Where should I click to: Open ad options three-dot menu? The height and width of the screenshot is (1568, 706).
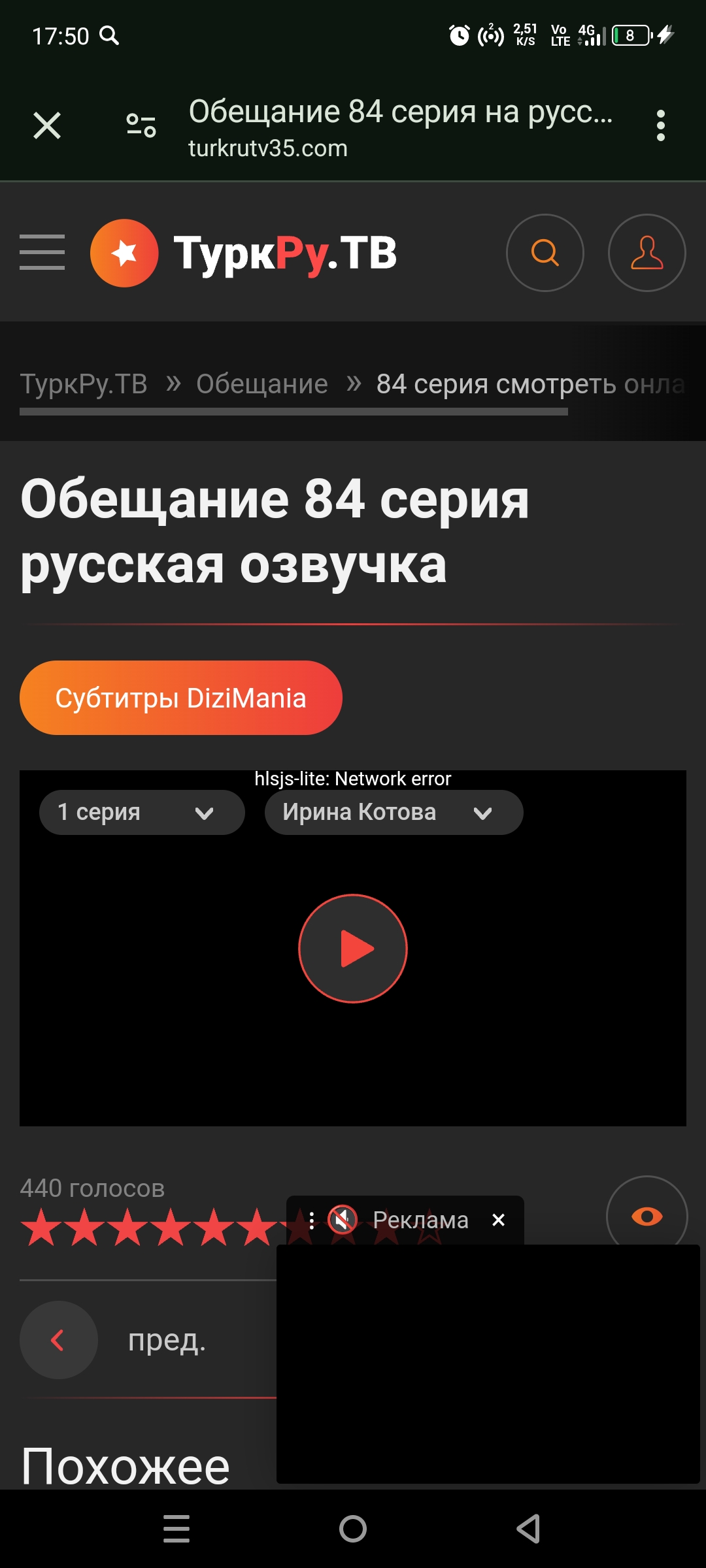tap(312, 1220)
